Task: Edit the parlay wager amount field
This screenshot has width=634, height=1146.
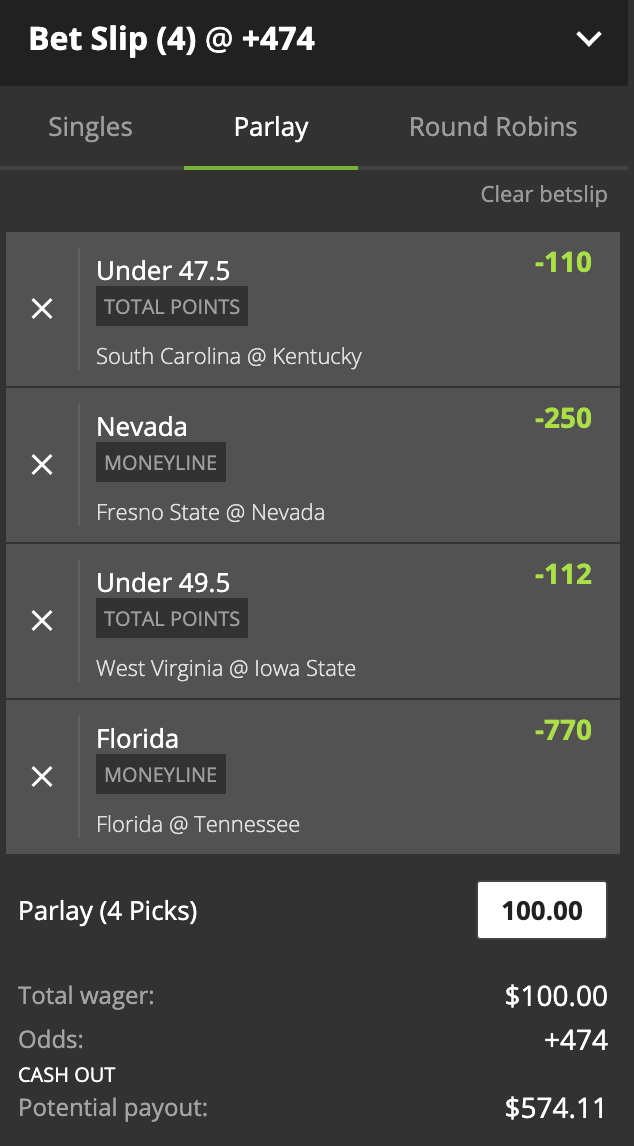Action: 542,910
